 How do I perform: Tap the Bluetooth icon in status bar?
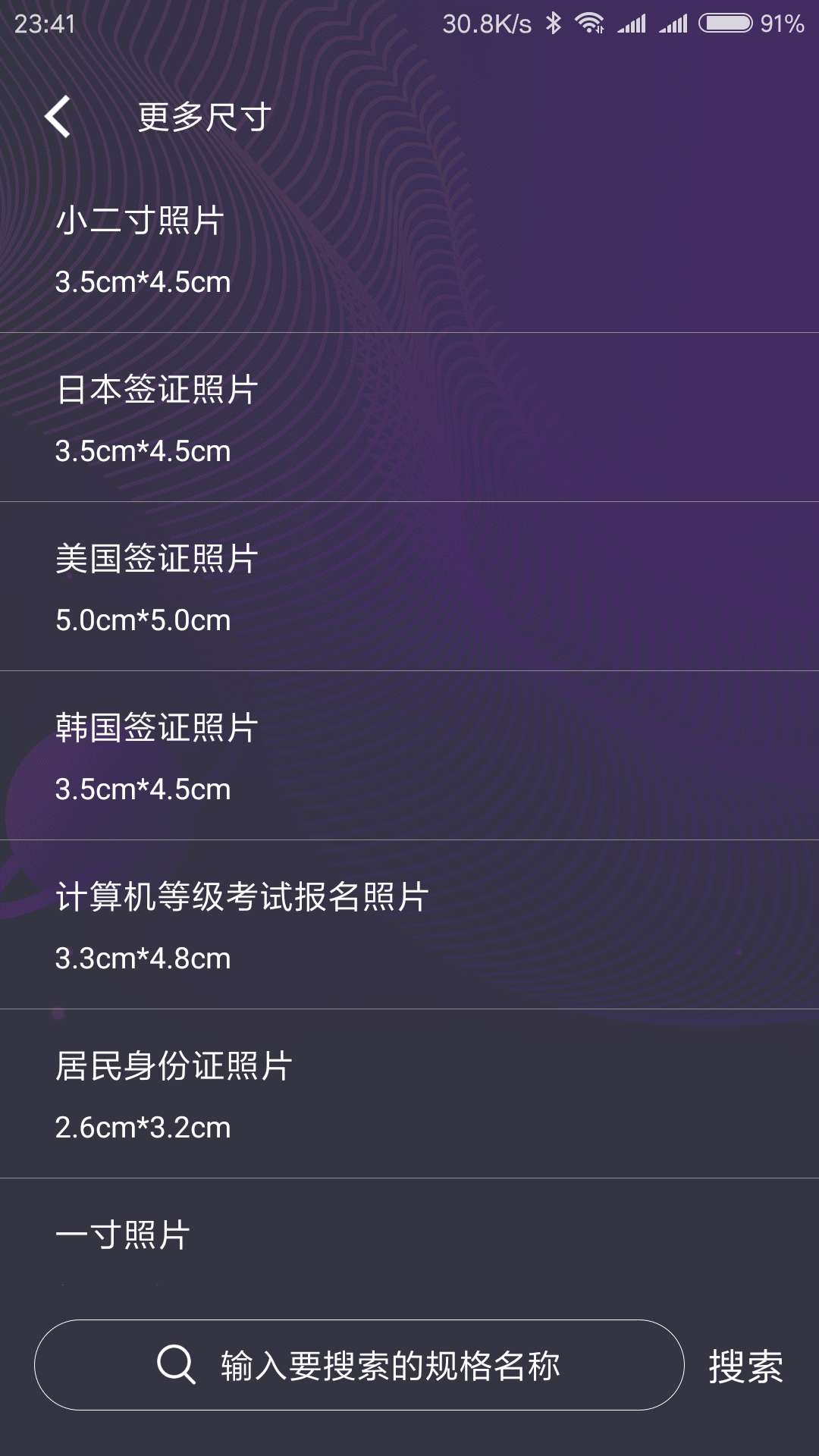tap(553, 23)
